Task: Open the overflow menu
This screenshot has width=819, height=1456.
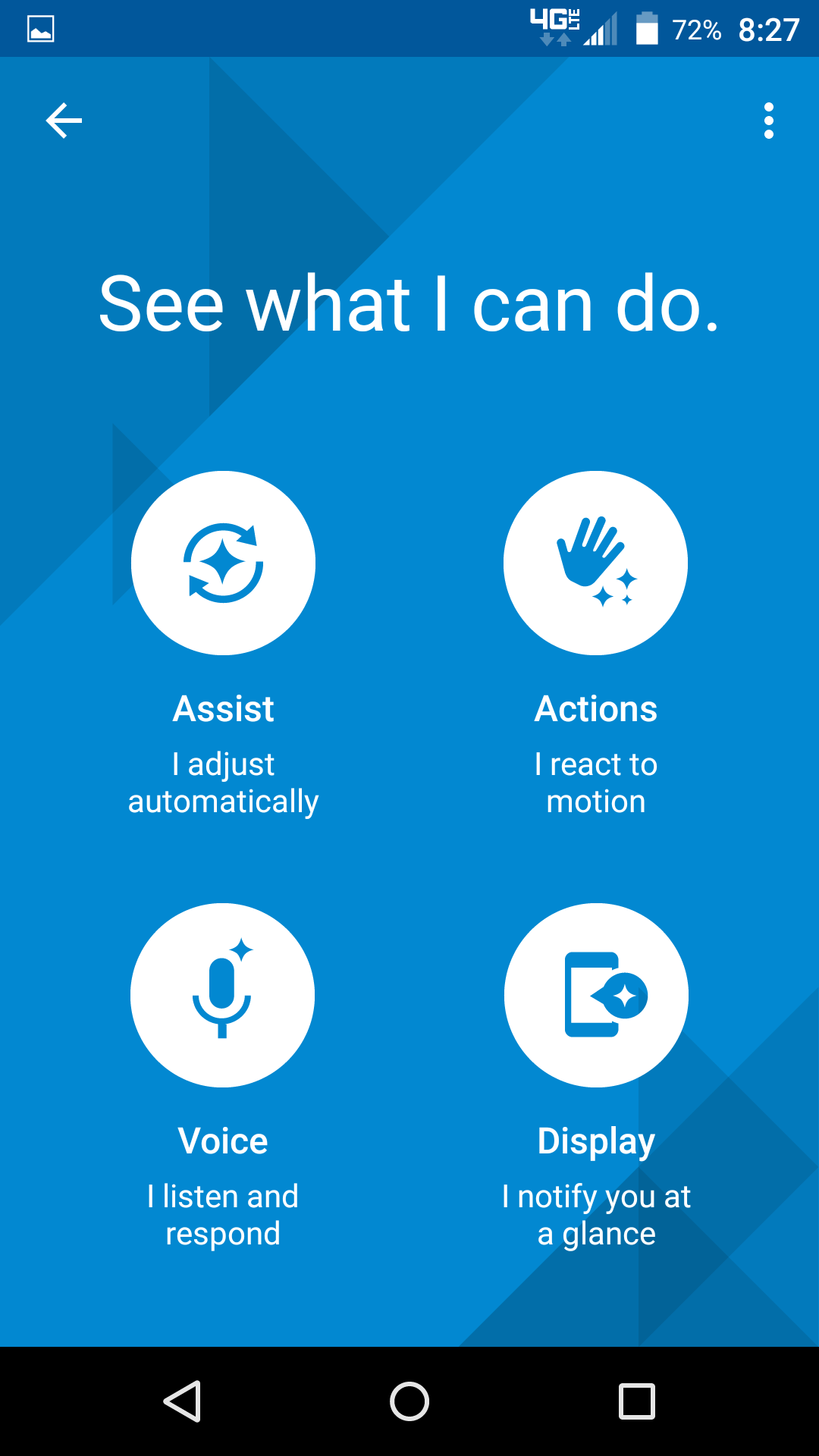Action: coord(768,121)
